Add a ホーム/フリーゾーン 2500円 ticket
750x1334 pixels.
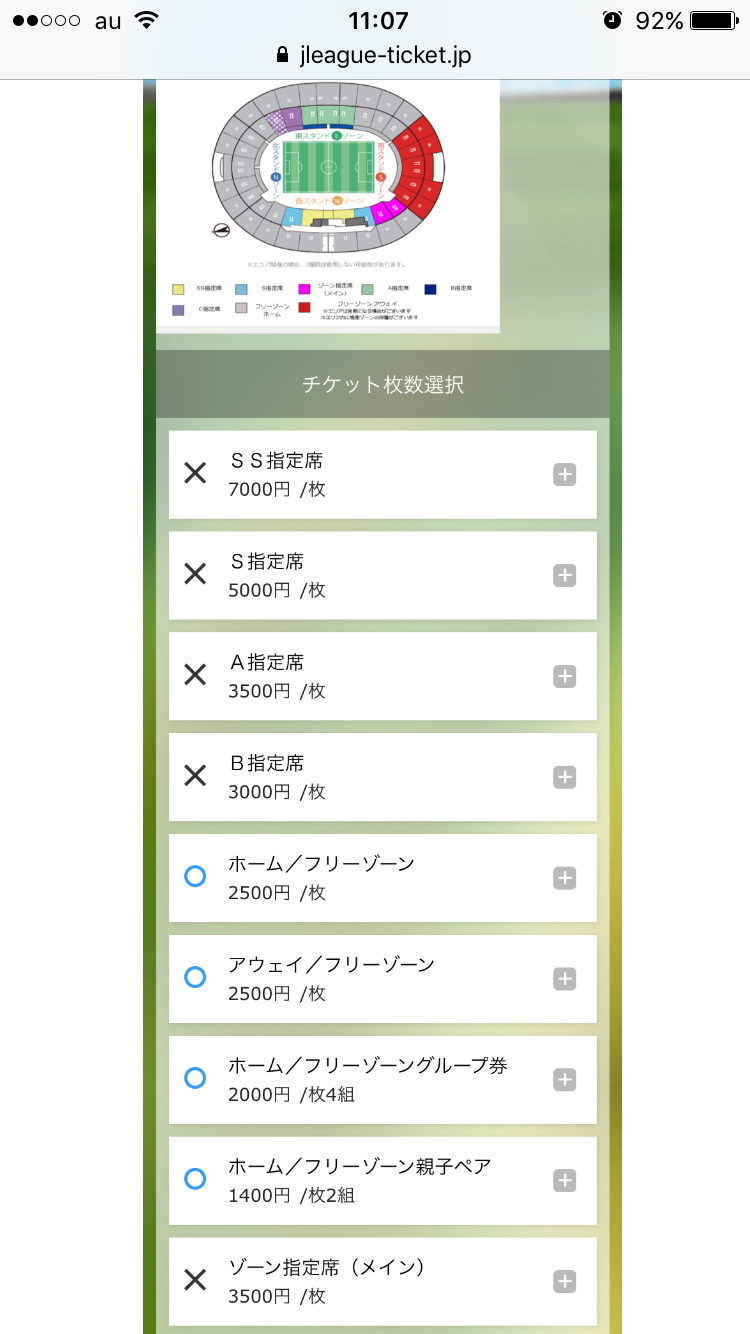565,878
